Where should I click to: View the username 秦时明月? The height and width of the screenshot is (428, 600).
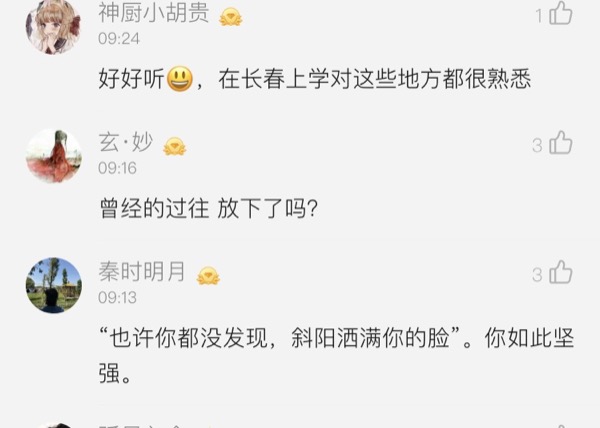[x=141, y=273]
